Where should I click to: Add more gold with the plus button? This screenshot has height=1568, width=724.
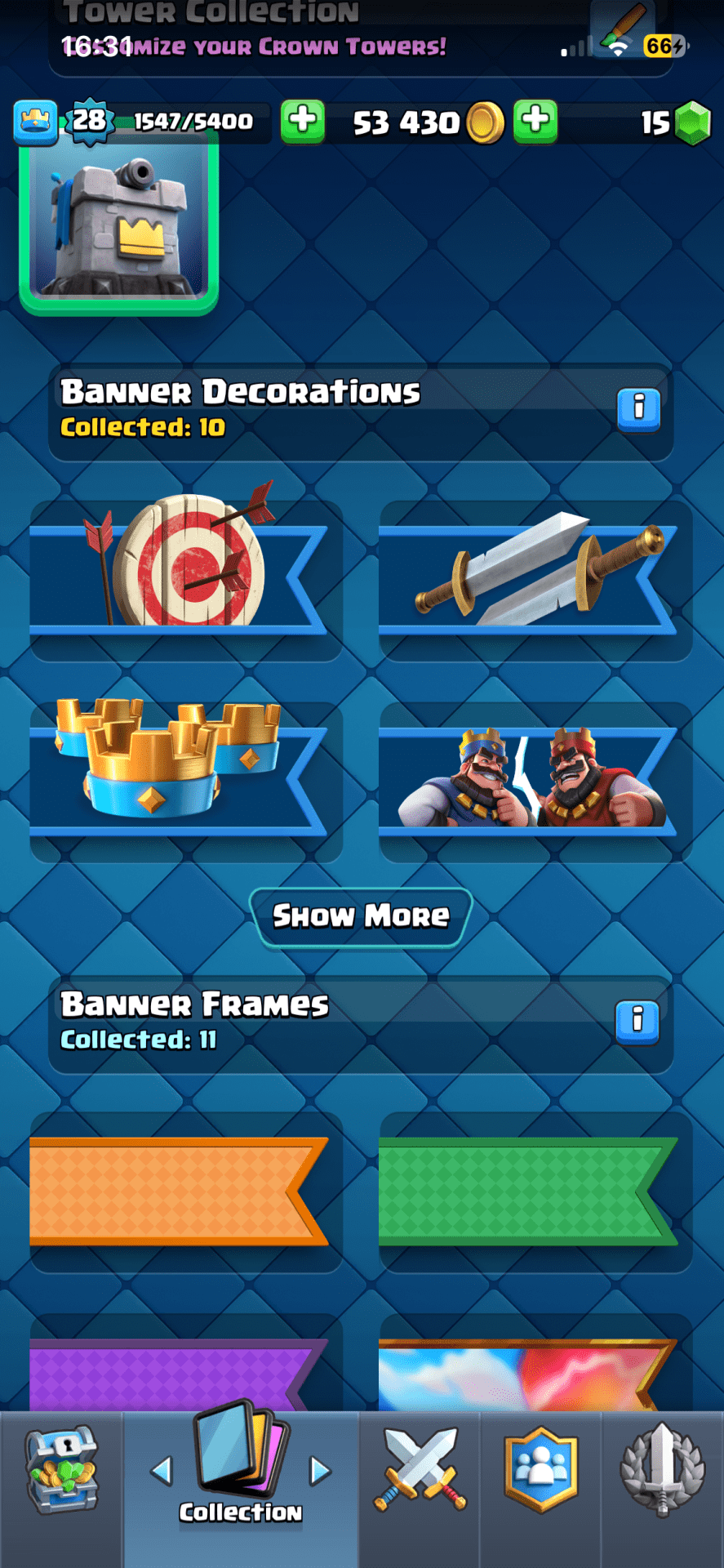(x=535, y=122)
